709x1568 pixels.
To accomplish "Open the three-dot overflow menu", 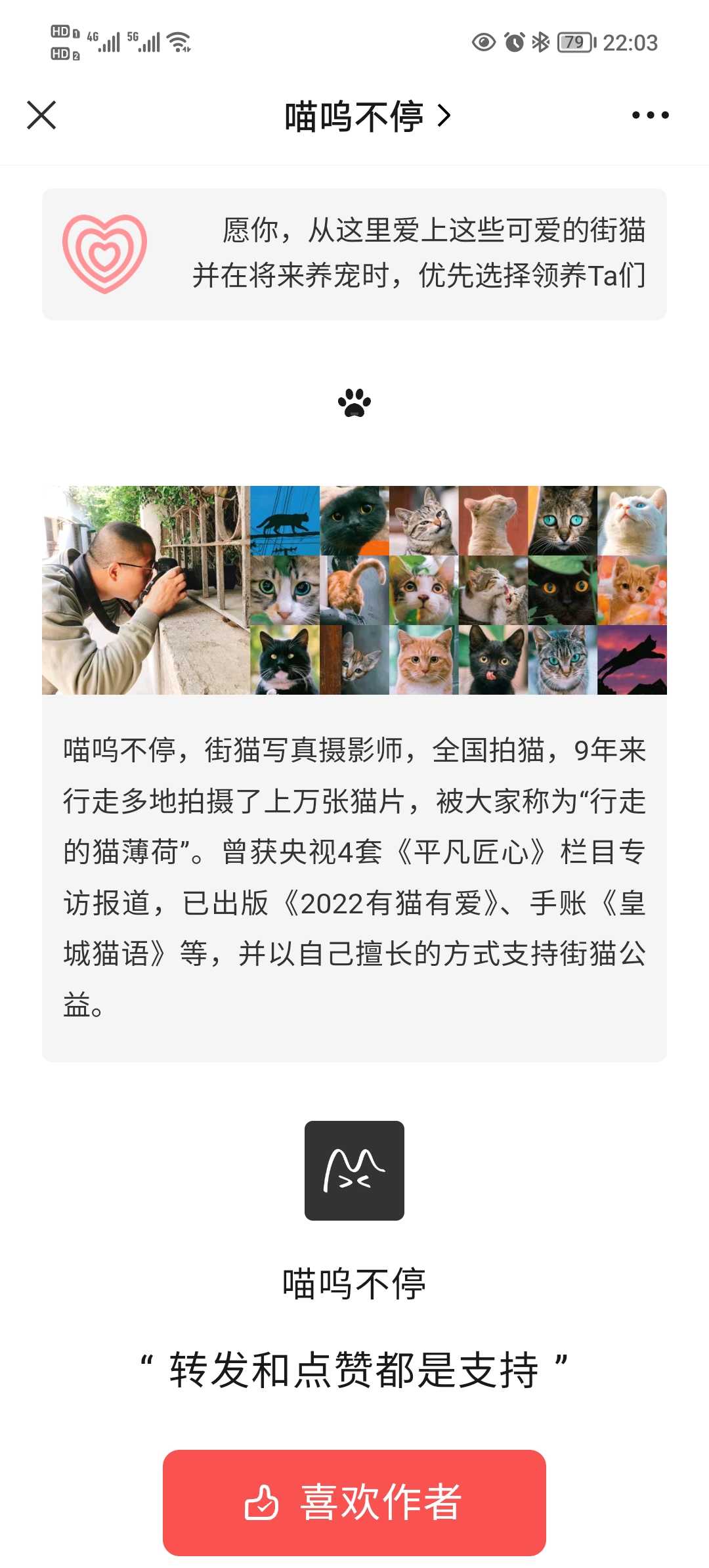I will 650,116.
